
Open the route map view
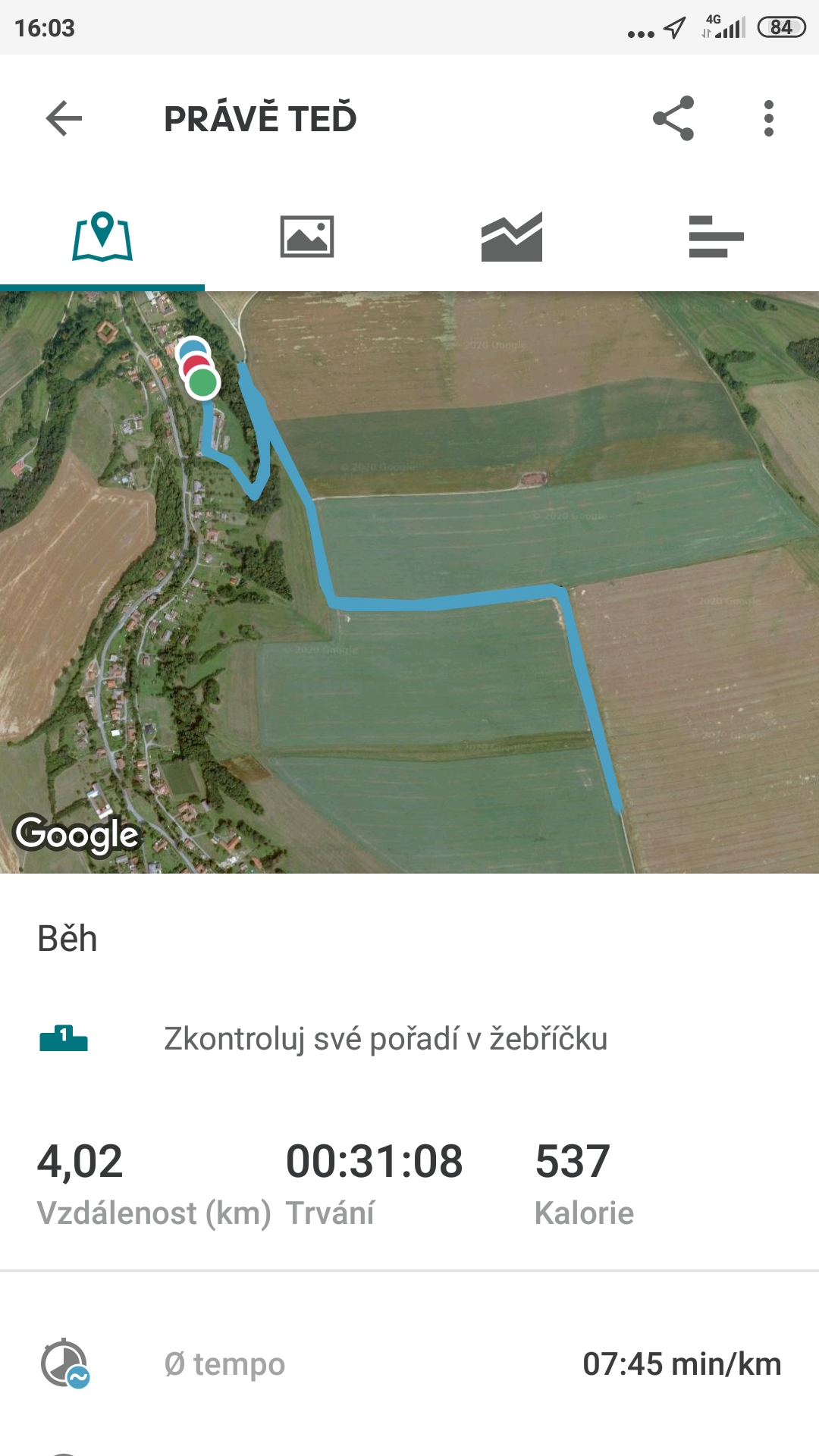(x=409, y=582)
